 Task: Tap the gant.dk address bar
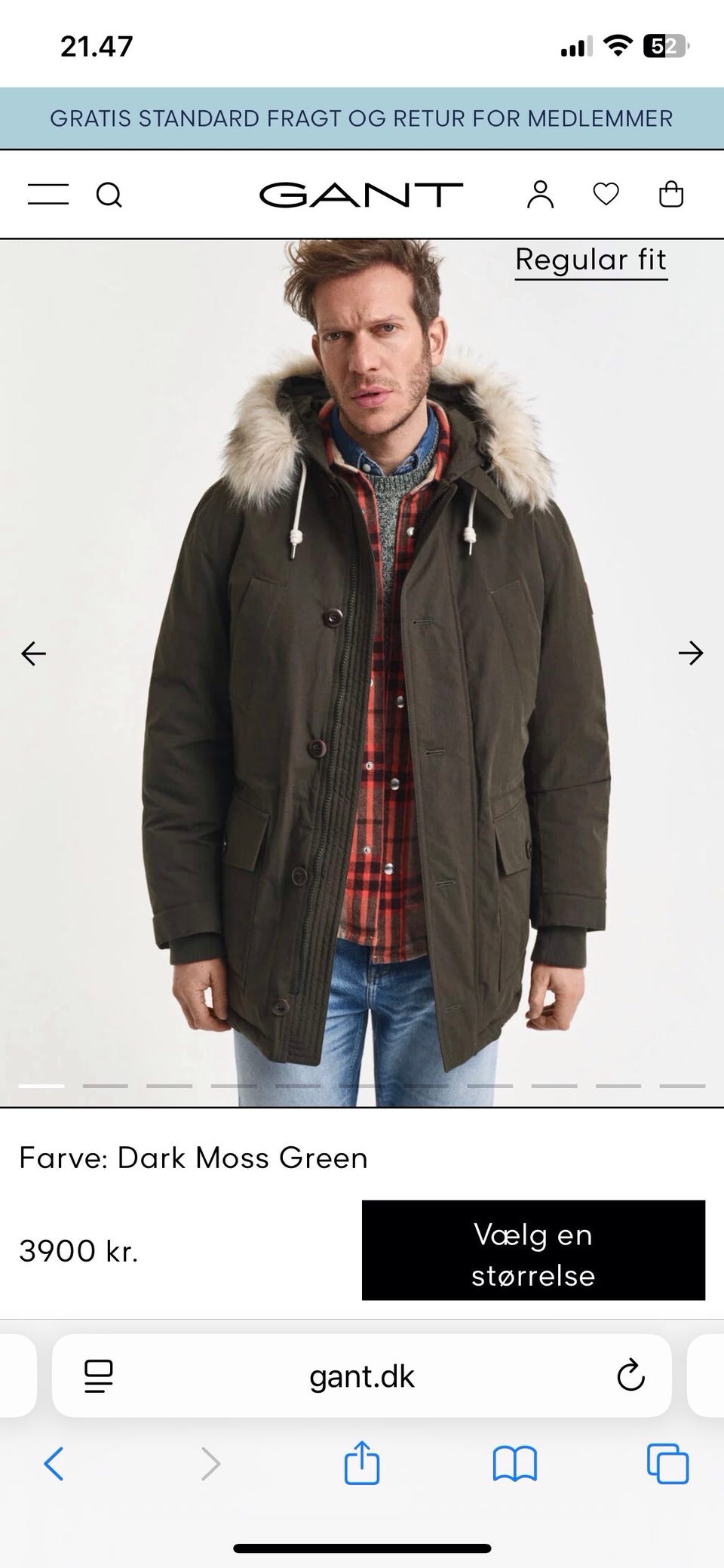pyautogui.click(x=362, y=1376)
